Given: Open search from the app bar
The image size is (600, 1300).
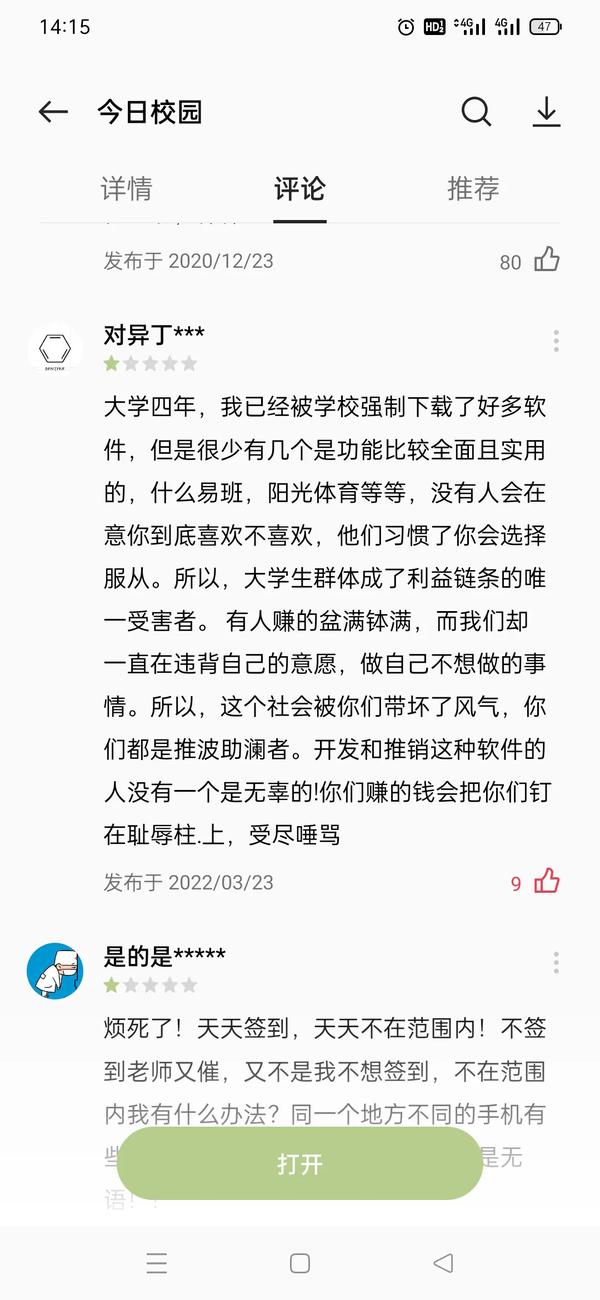Looking at the screenshot, I should coord(476,112).
